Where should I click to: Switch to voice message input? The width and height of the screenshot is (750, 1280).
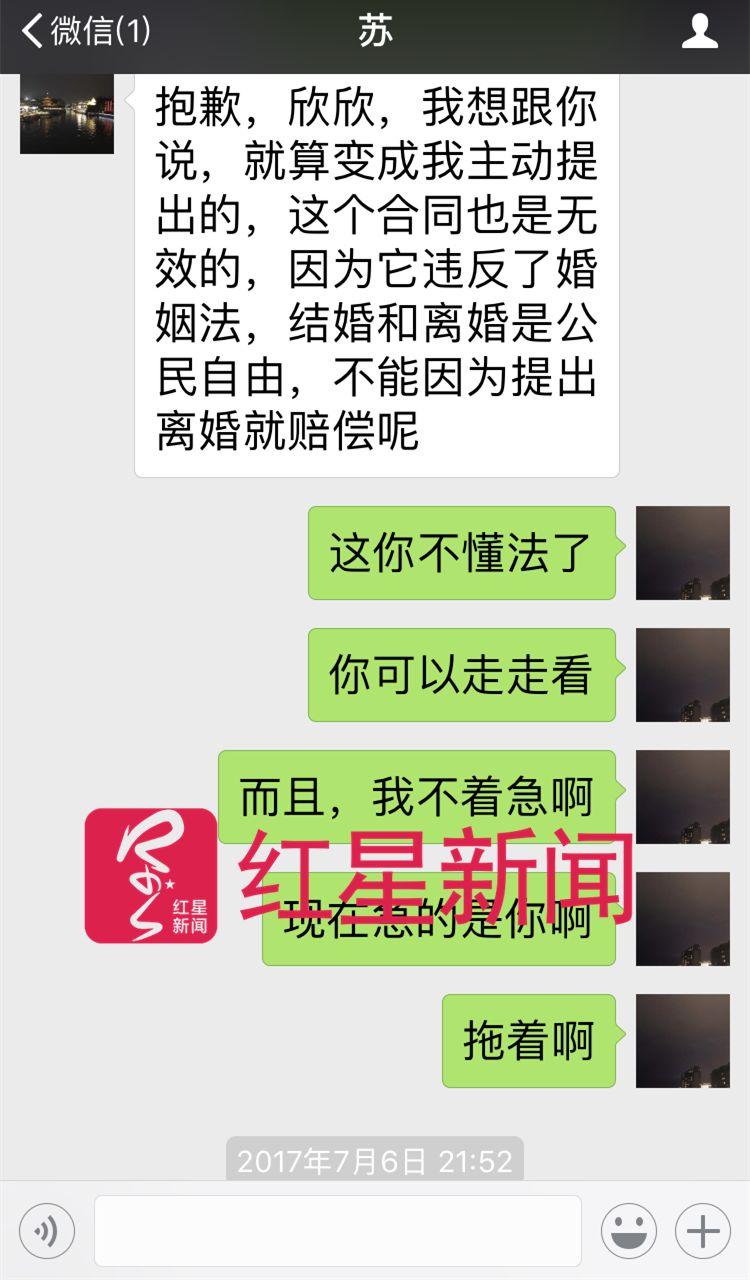coord(46,1231)
